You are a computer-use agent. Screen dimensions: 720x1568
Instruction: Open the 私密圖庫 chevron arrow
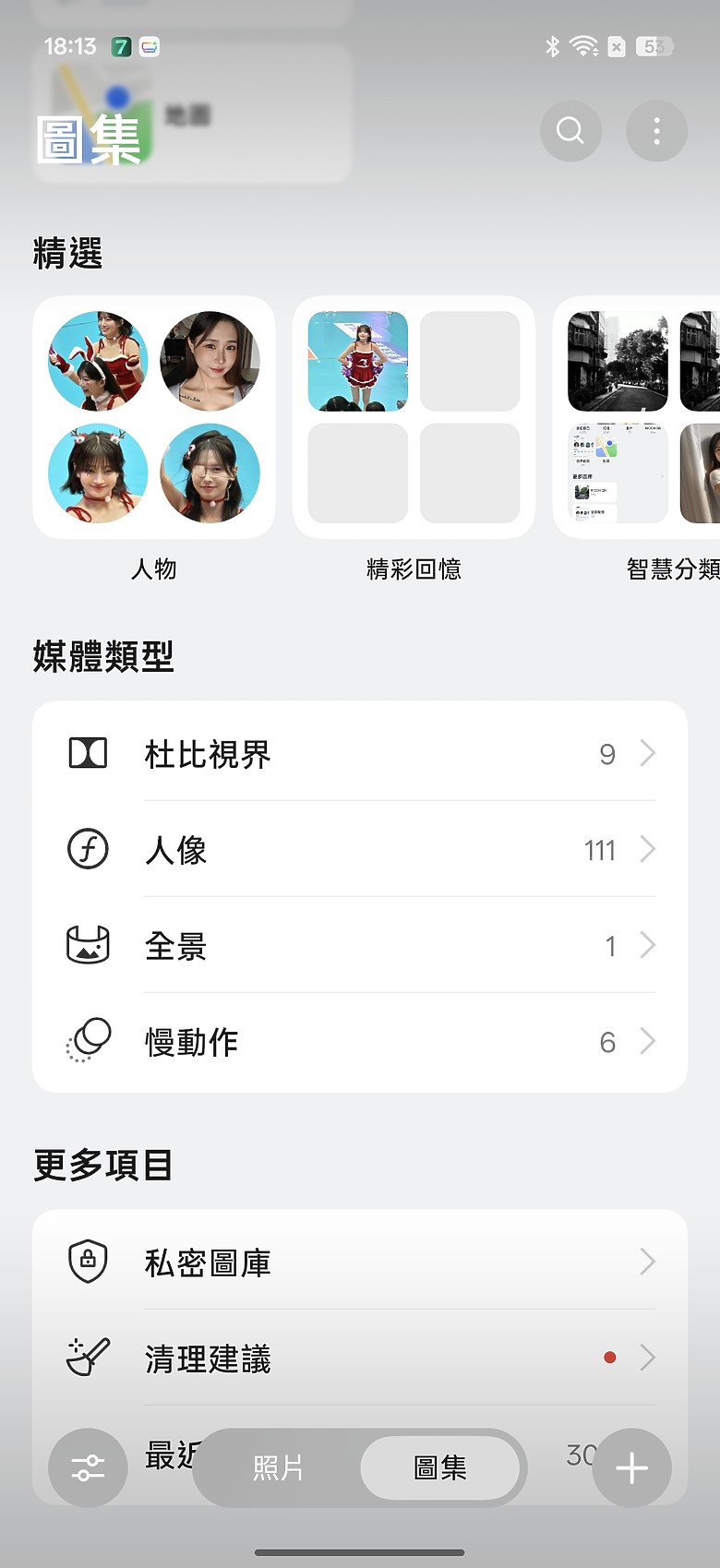(648, 1262)
